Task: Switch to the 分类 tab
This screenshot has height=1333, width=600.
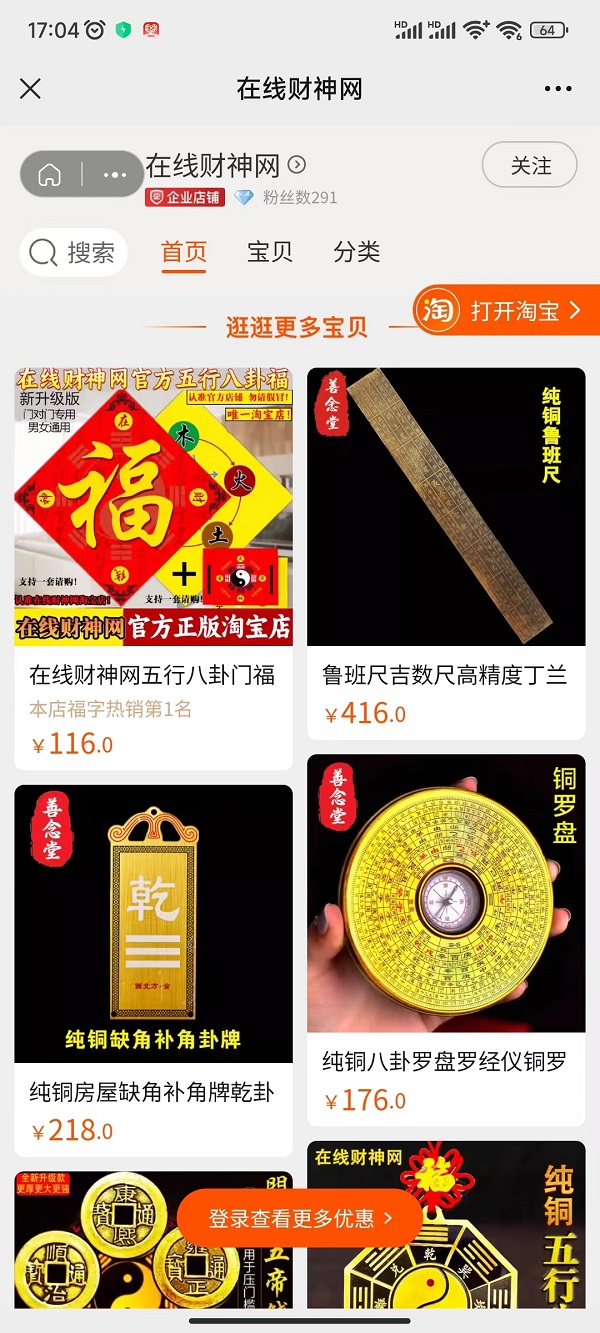Action: (357, 252)
